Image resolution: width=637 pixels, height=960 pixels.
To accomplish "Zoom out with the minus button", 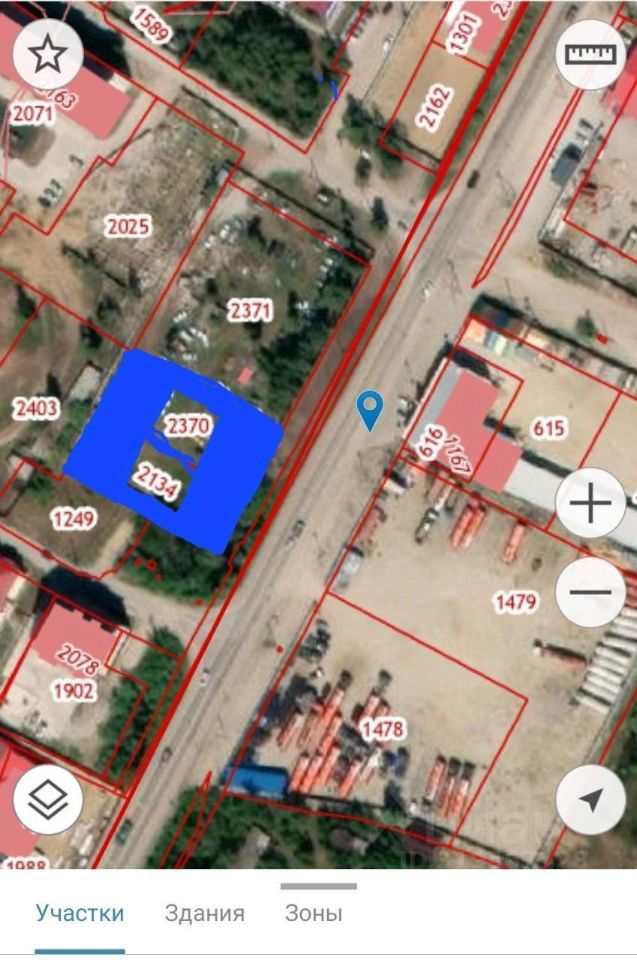I will (592, 591).
